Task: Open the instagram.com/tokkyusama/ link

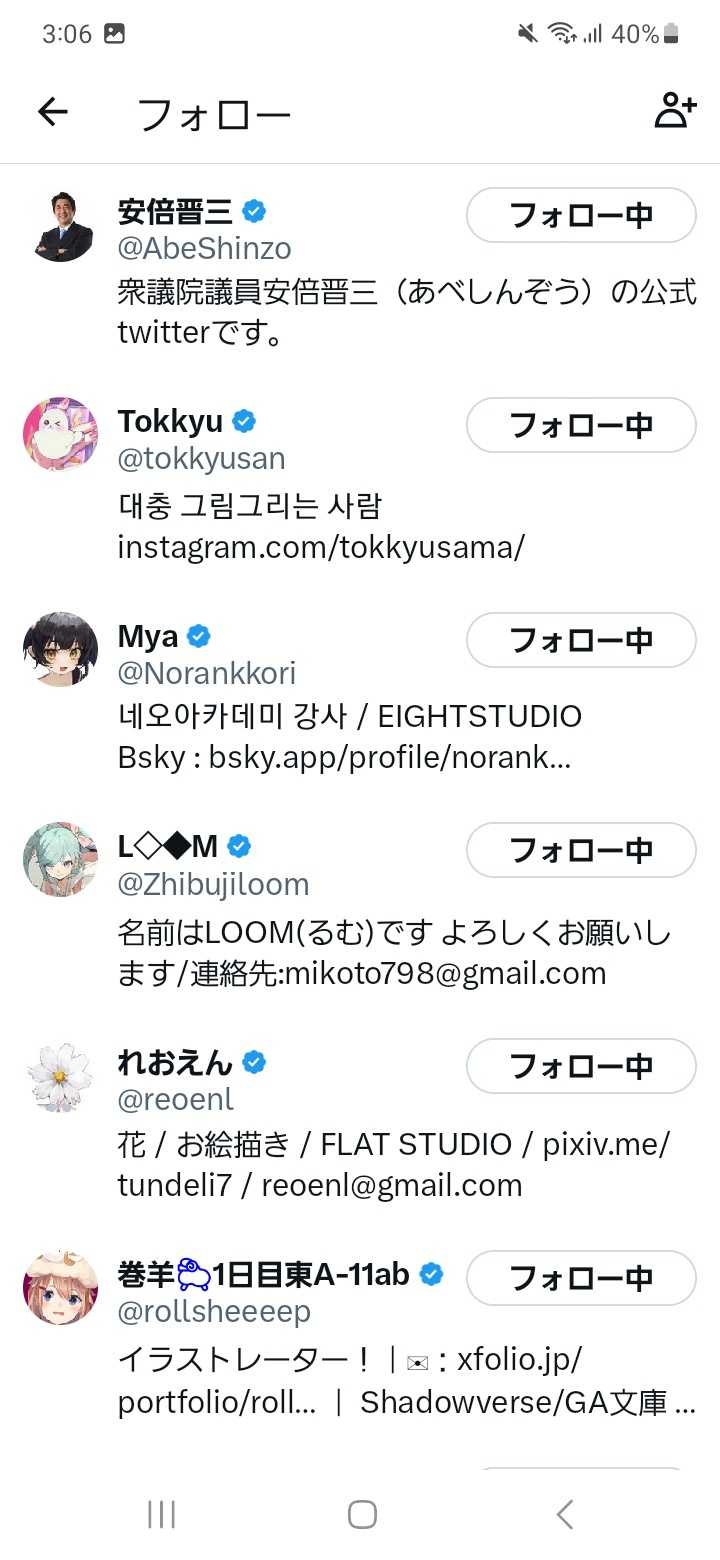Action: 320,547
